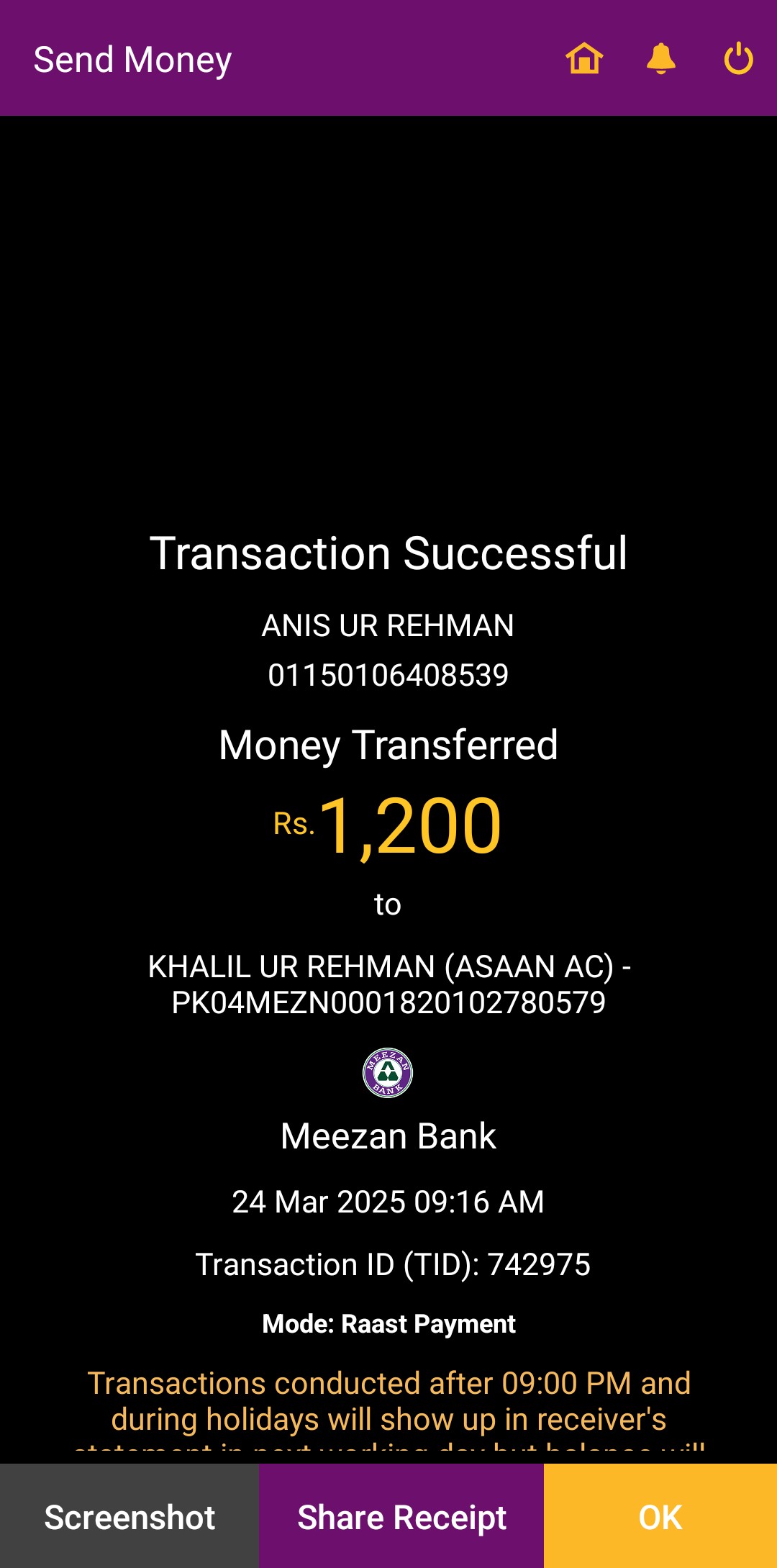Image resolution: width=777 pixels, height=1568 pixels.
Task: Open the notifications bell
Action: tap(661, 59)
